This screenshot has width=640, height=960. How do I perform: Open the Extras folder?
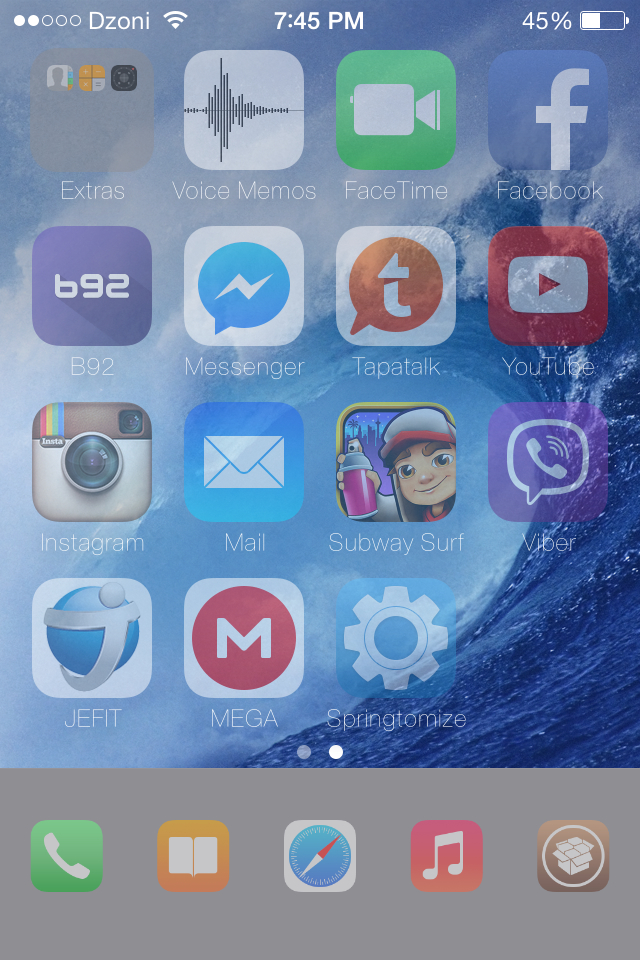pos(92,110)
